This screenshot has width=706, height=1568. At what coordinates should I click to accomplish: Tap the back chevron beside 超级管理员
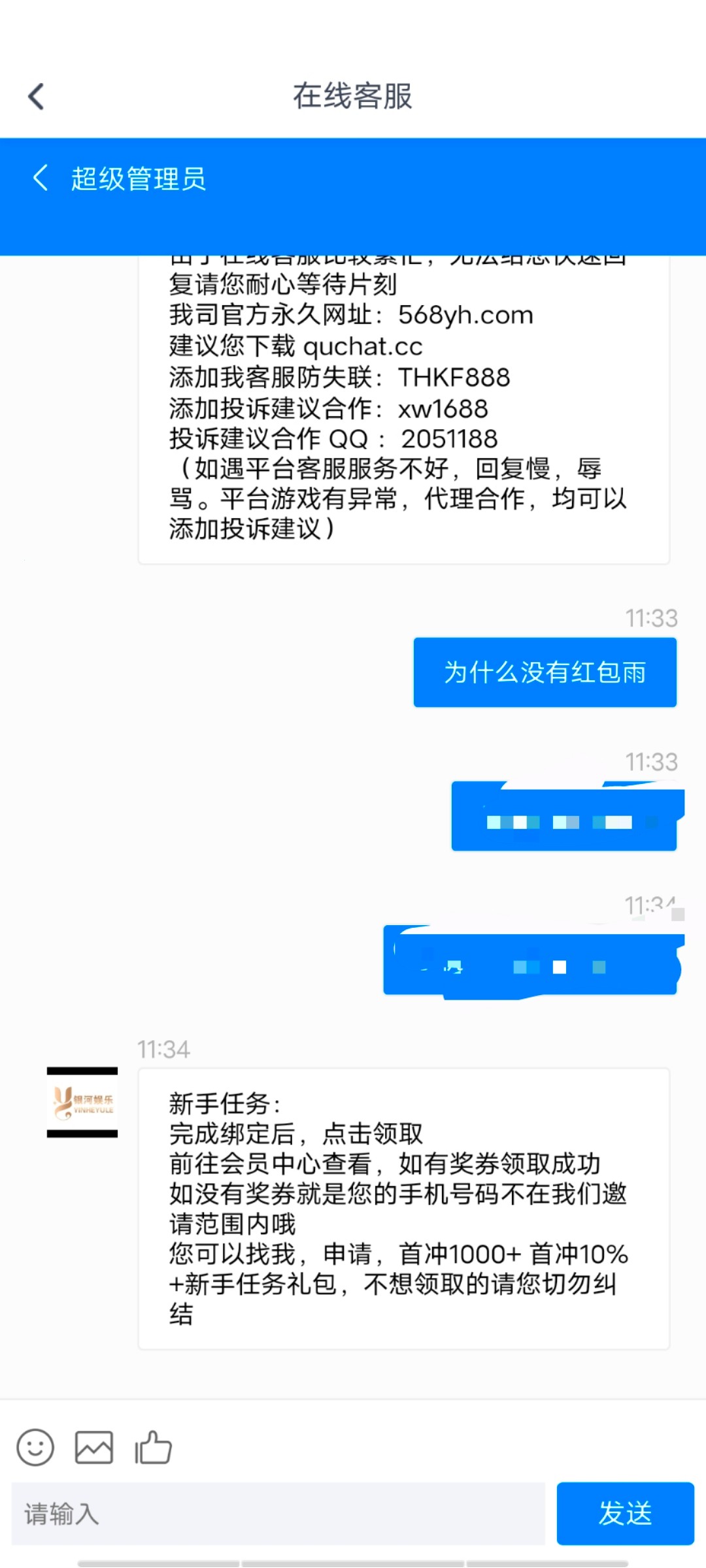tap(41, 178)
